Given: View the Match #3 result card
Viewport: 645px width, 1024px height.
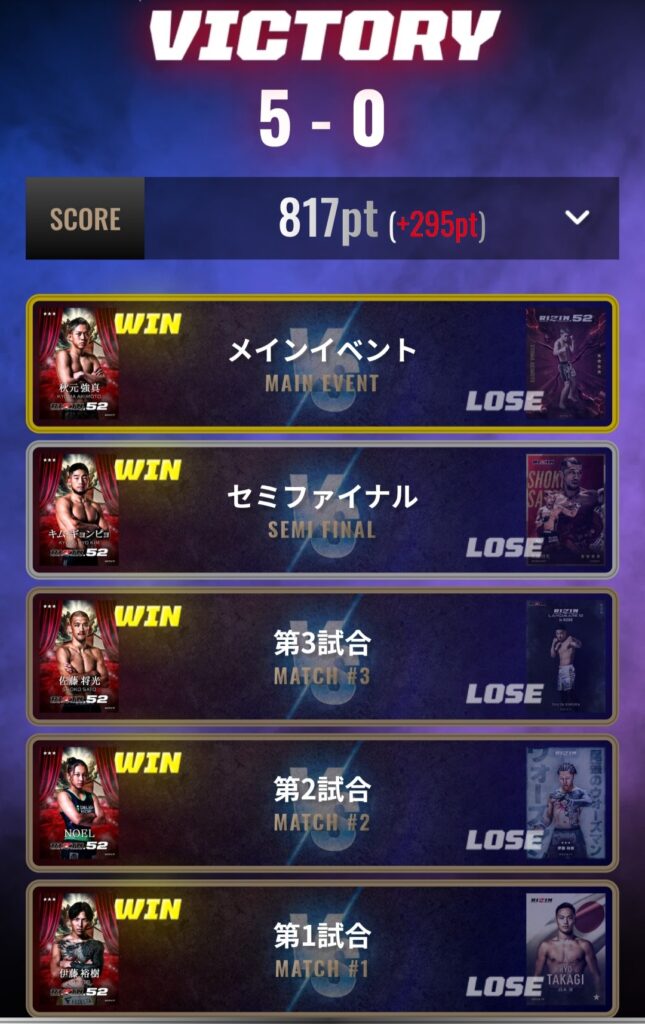Looking at the screenshot, I should coord(322,656).
